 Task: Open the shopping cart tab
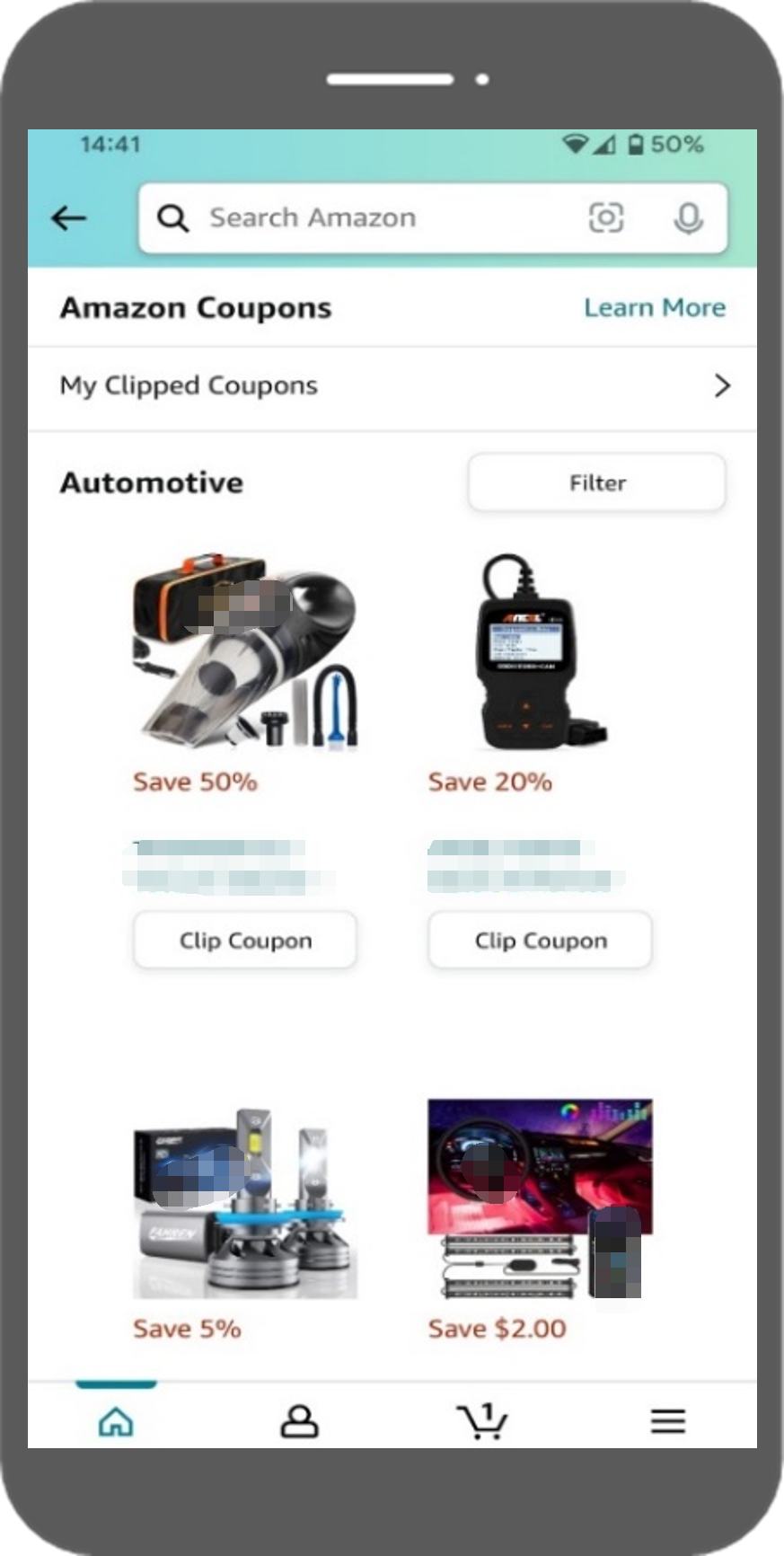coord(483,1421)
